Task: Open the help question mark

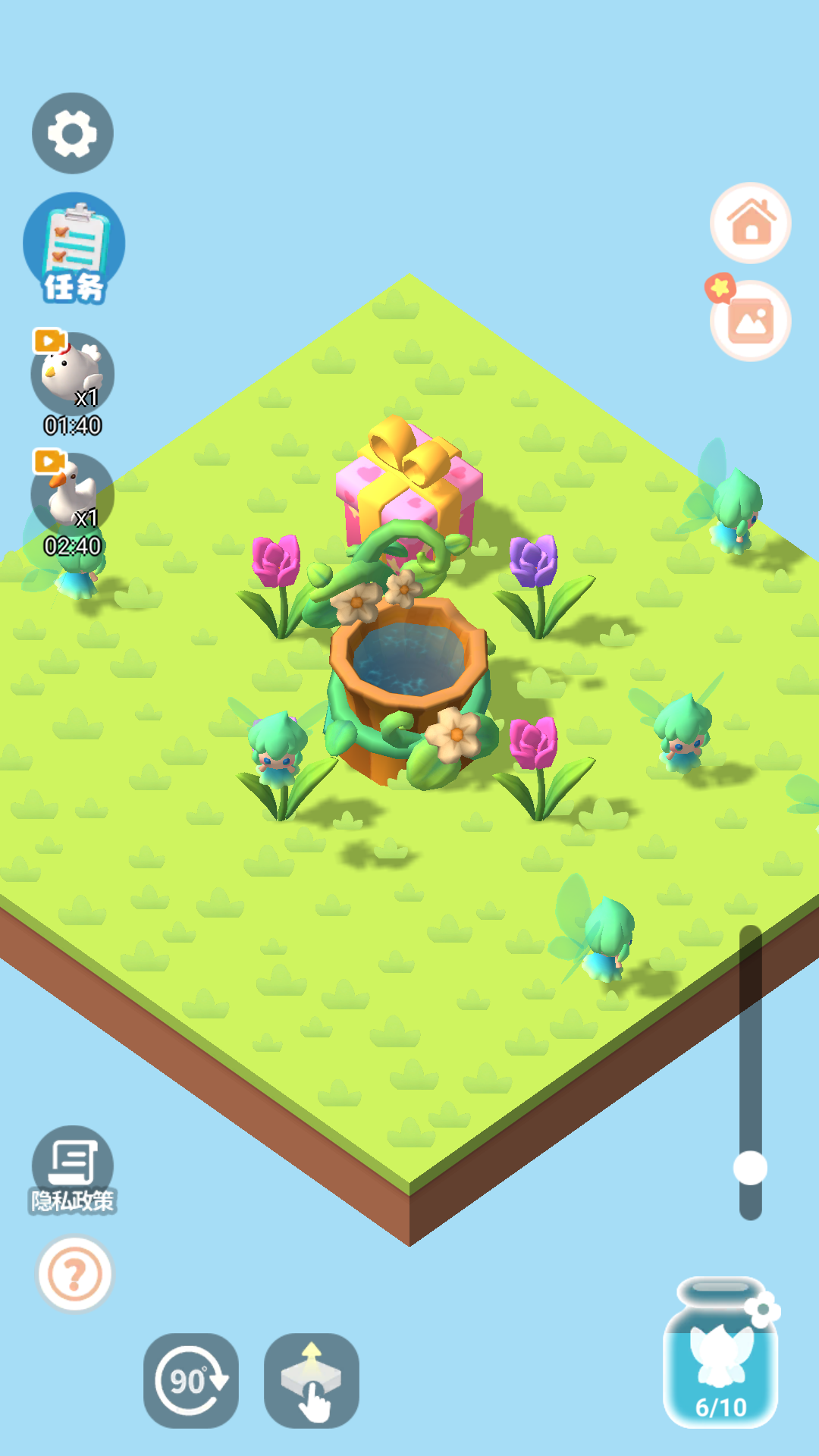Action: (x=74, y=1275)
